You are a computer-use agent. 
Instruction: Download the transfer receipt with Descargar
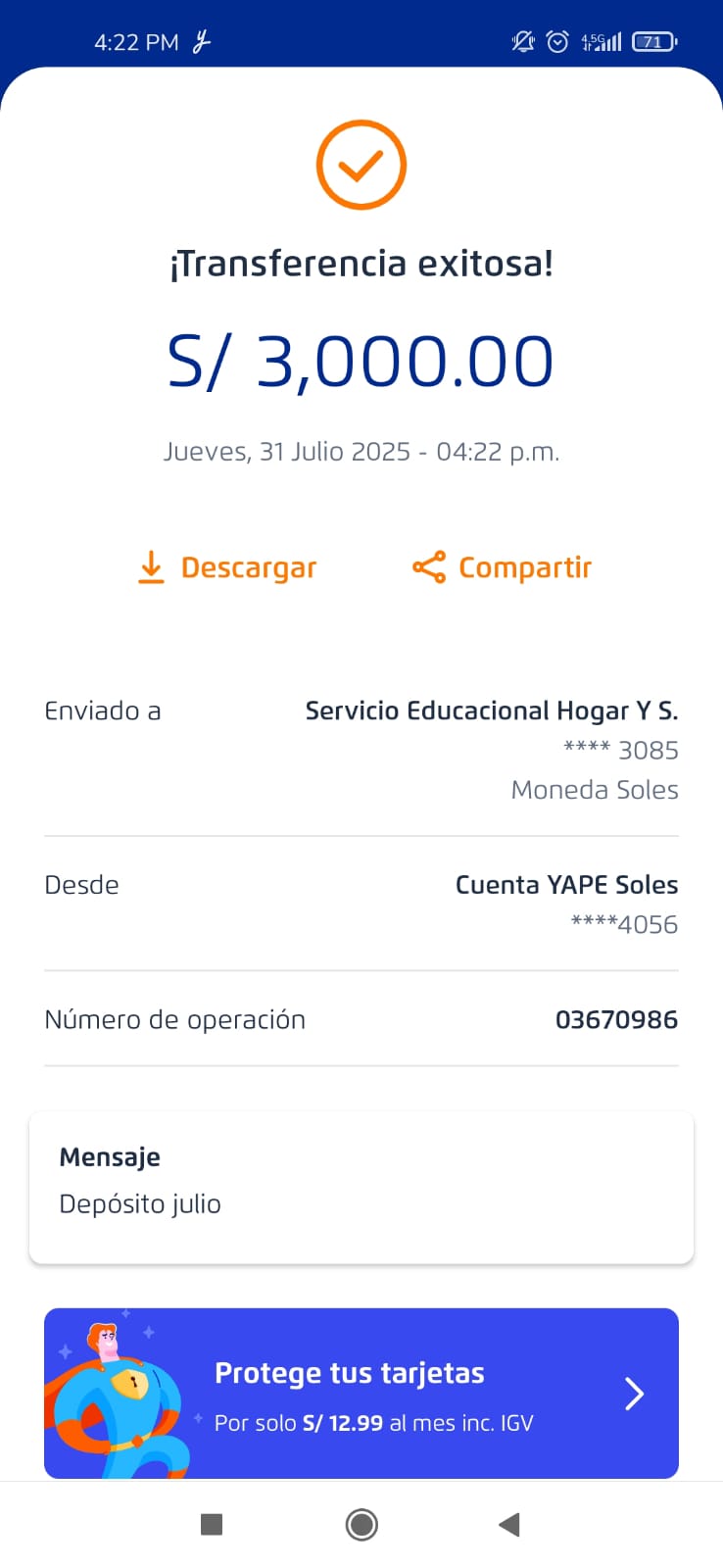click(x=227, y=567)
